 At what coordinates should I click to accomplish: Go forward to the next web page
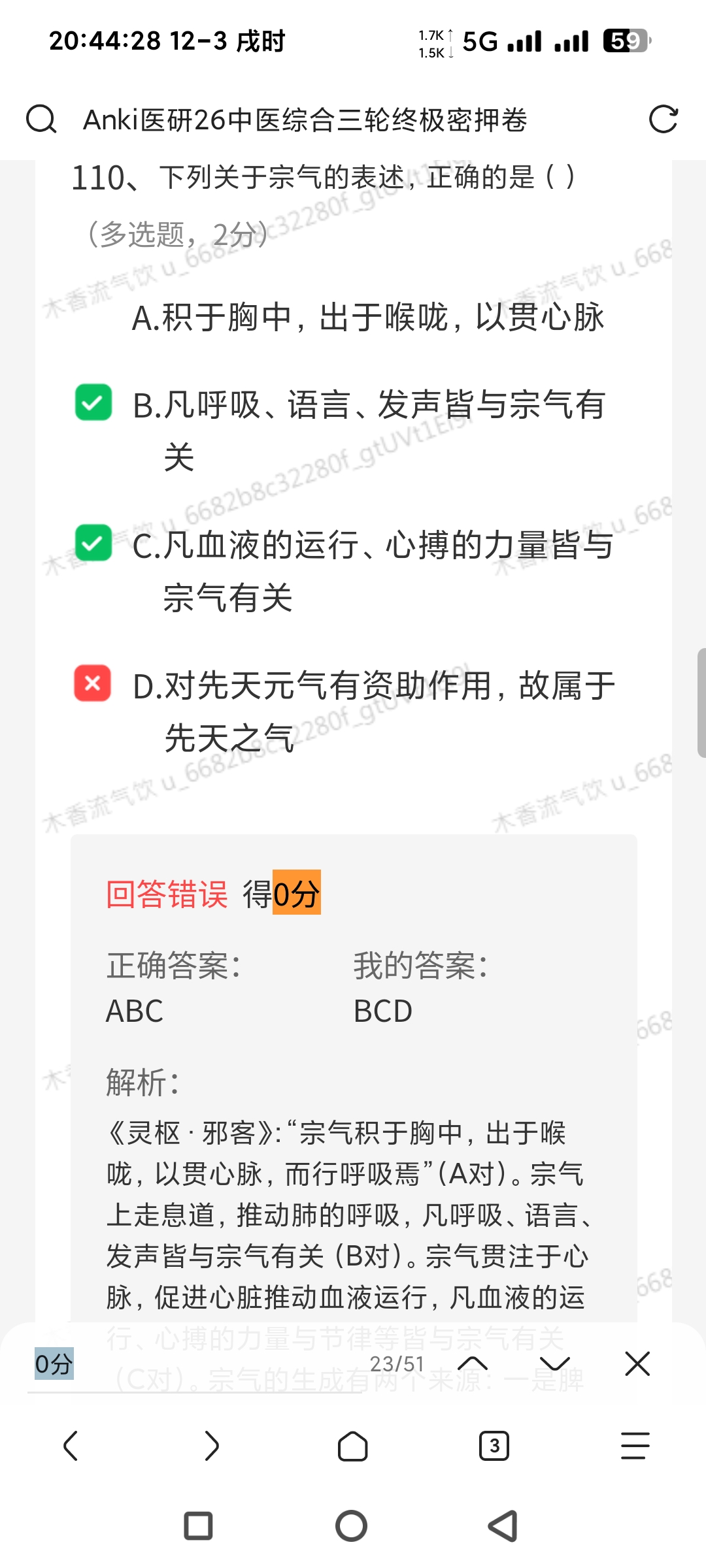point(212,1445)
